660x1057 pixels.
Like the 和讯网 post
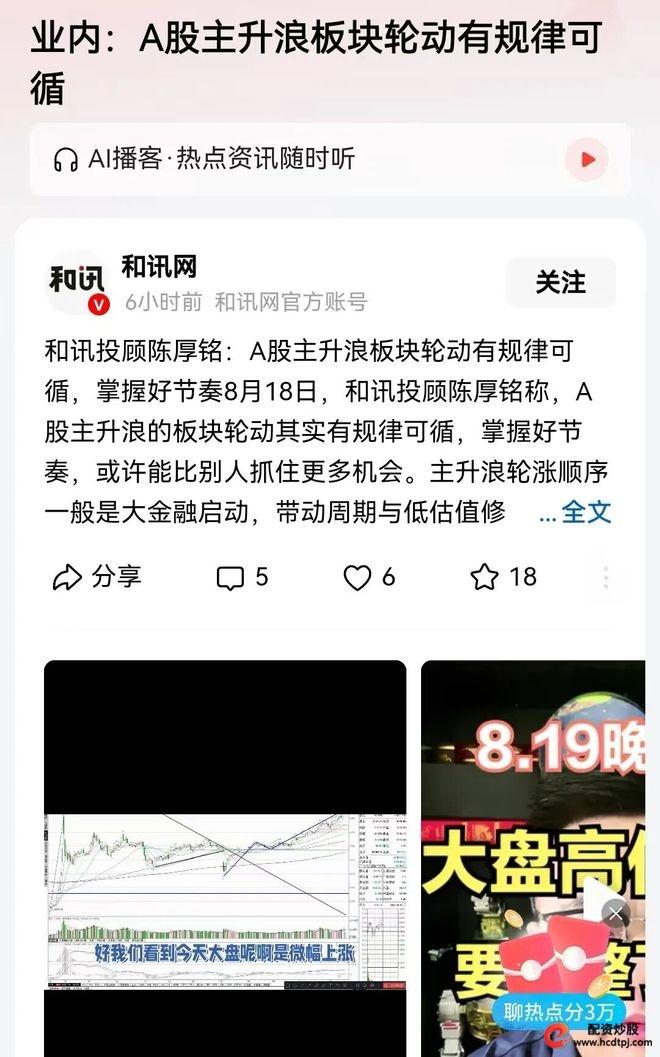click(x=369, y=577)
